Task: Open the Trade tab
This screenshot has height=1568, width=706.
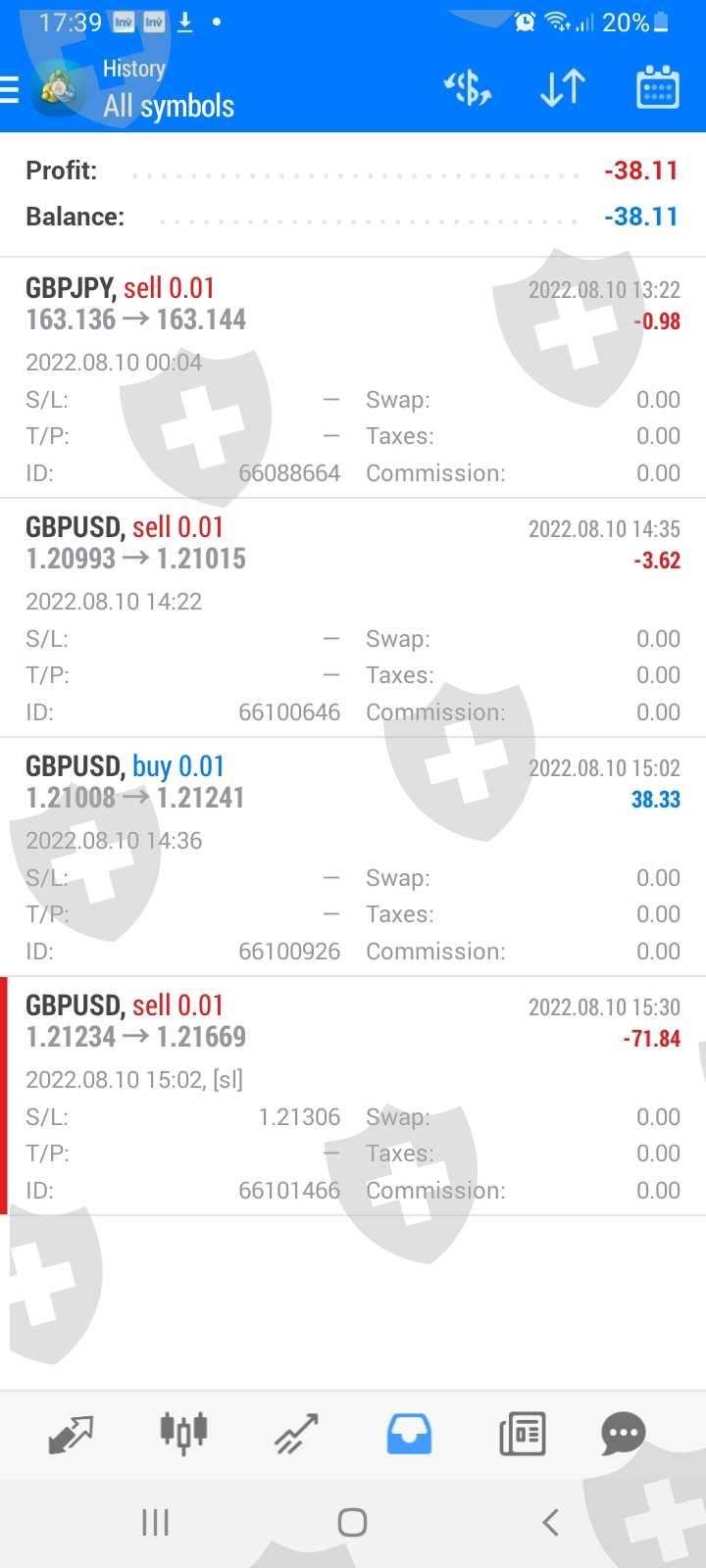Action: click(x=296, y=1435)
